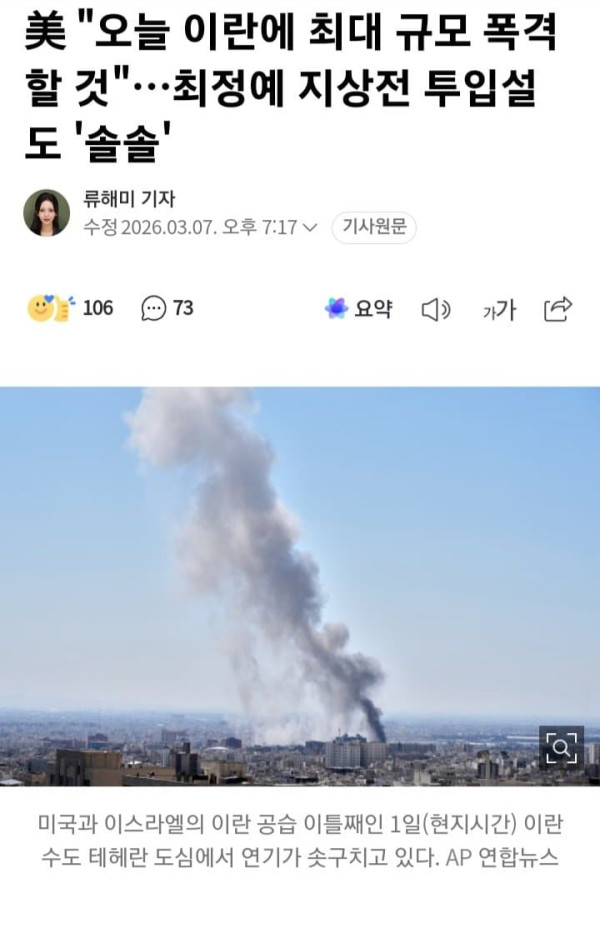The height and width of the screenshot is (938, 600).
Task: Expand the 수정 date dropdown
Action: tap(310, 228)
